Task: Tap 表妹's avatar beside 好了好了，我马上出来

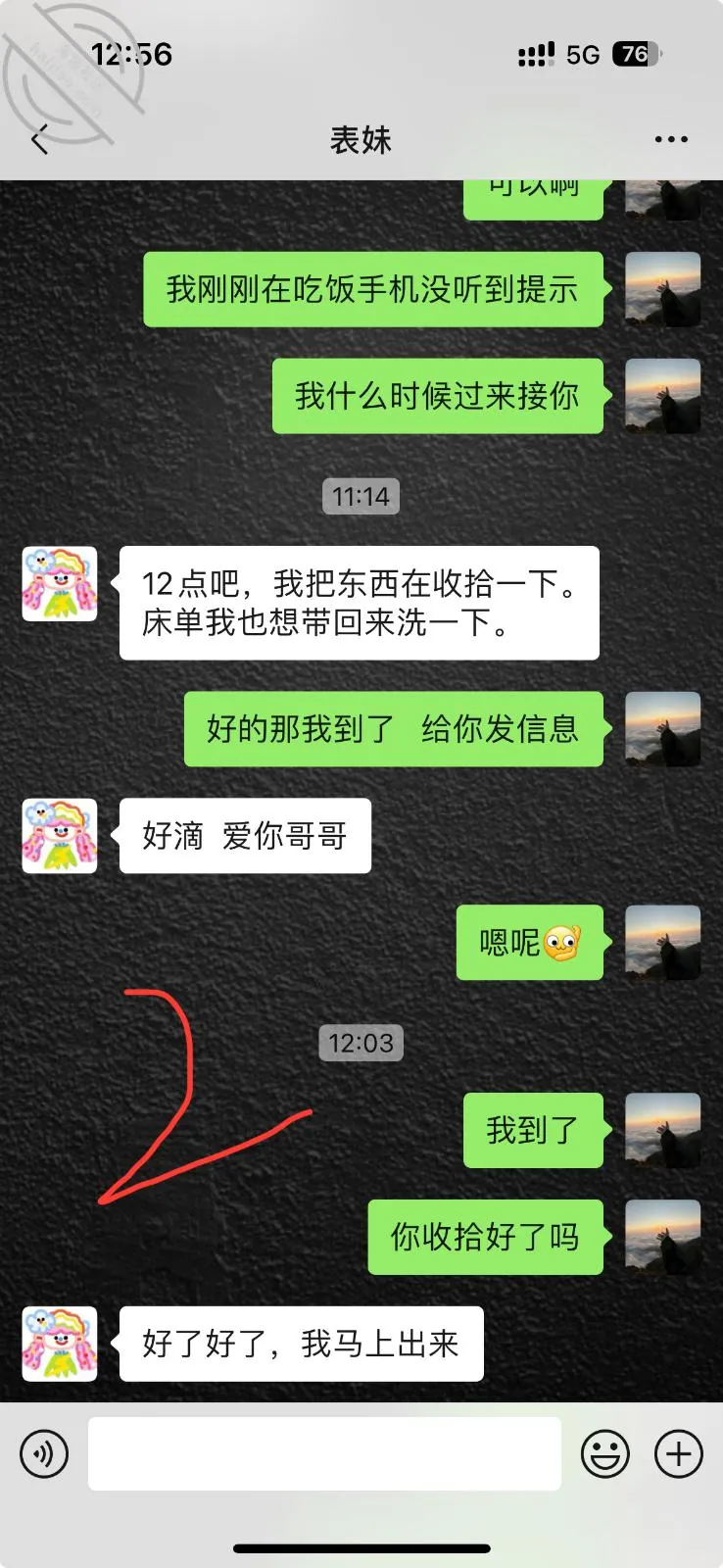Action: pos(60,1344)
